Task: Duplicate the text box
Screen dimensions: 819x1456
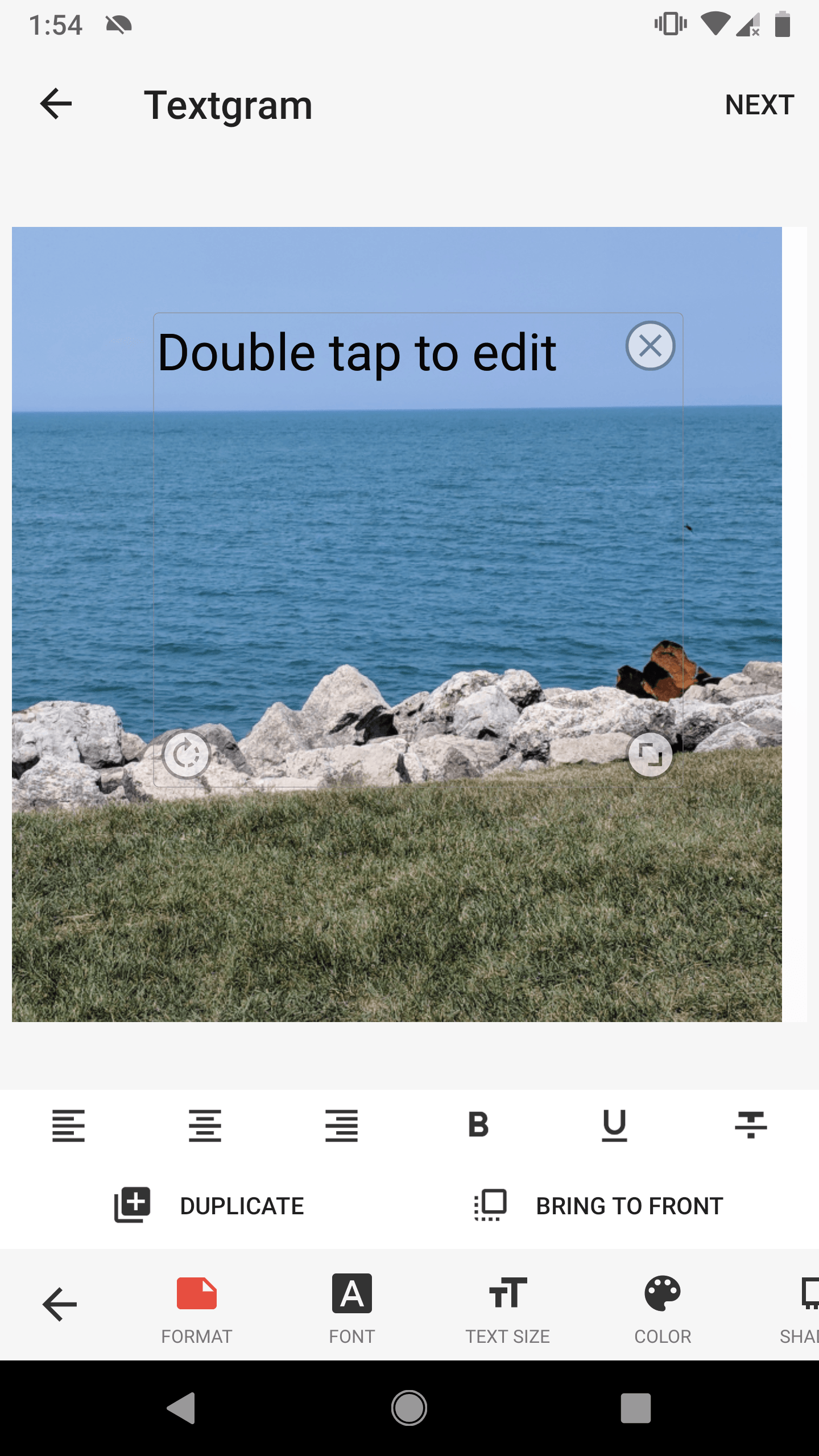Action: [x=209, y=1206]
